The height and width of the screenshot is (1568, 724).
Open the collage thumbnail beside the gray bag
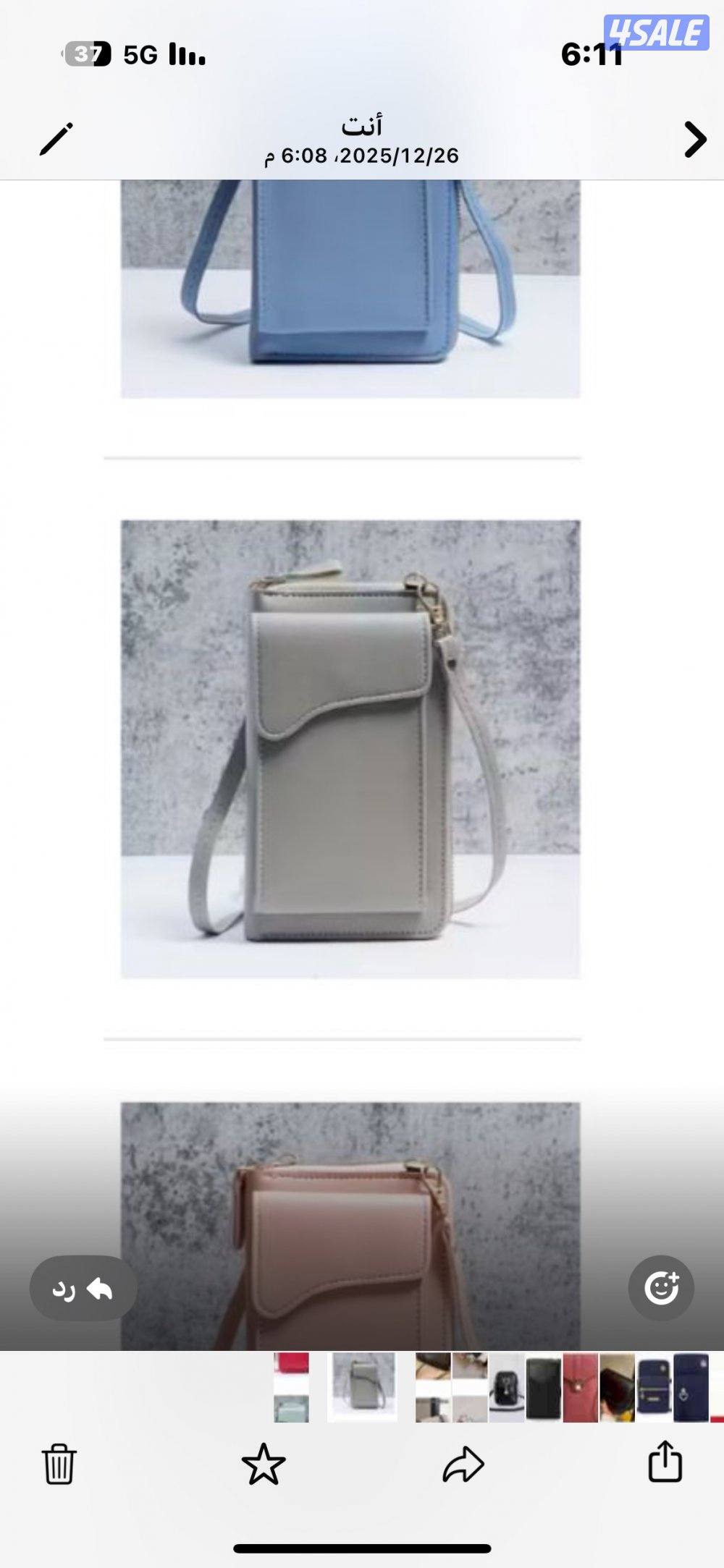[x=451, y=1387]
